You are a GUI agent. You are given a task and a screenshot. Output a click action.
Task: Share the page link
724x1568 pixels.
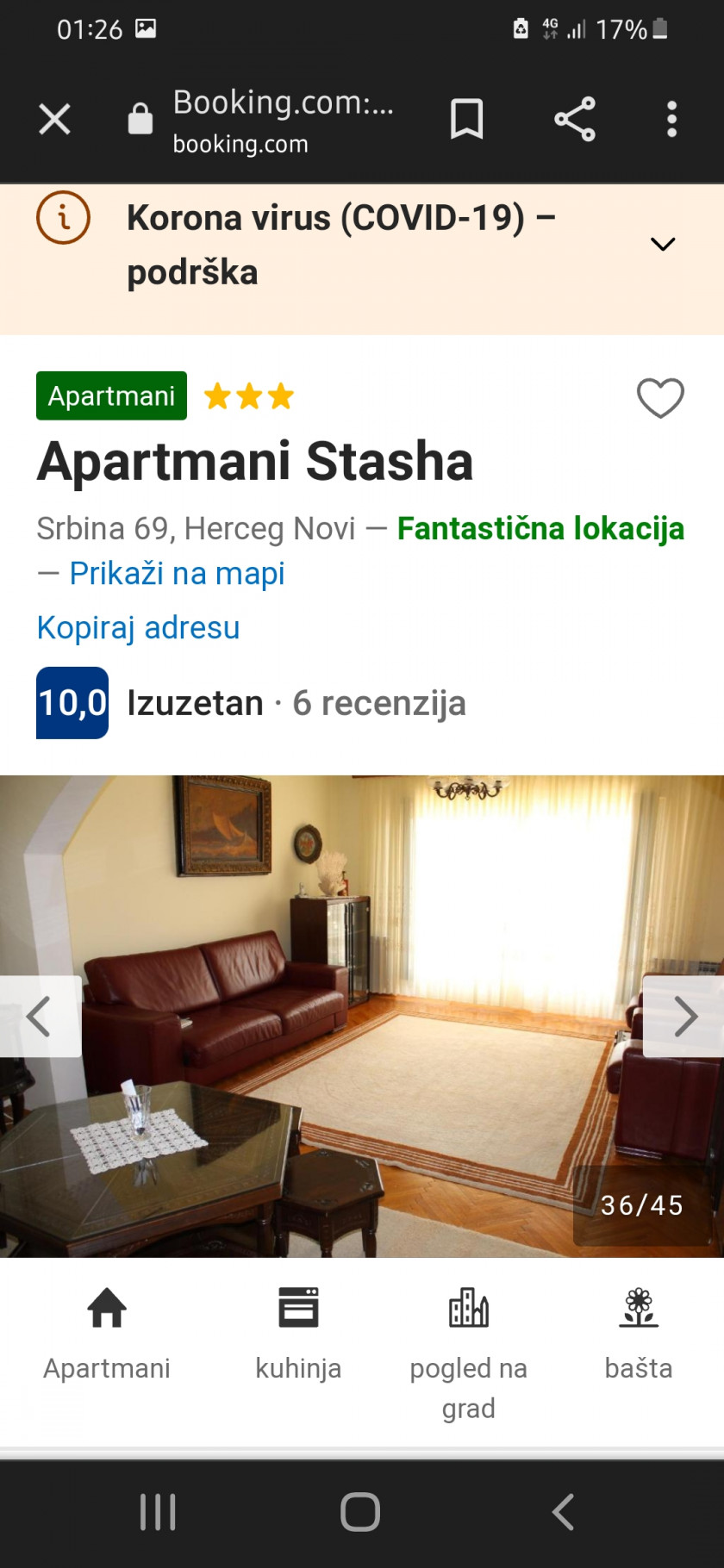click(575, 119)
